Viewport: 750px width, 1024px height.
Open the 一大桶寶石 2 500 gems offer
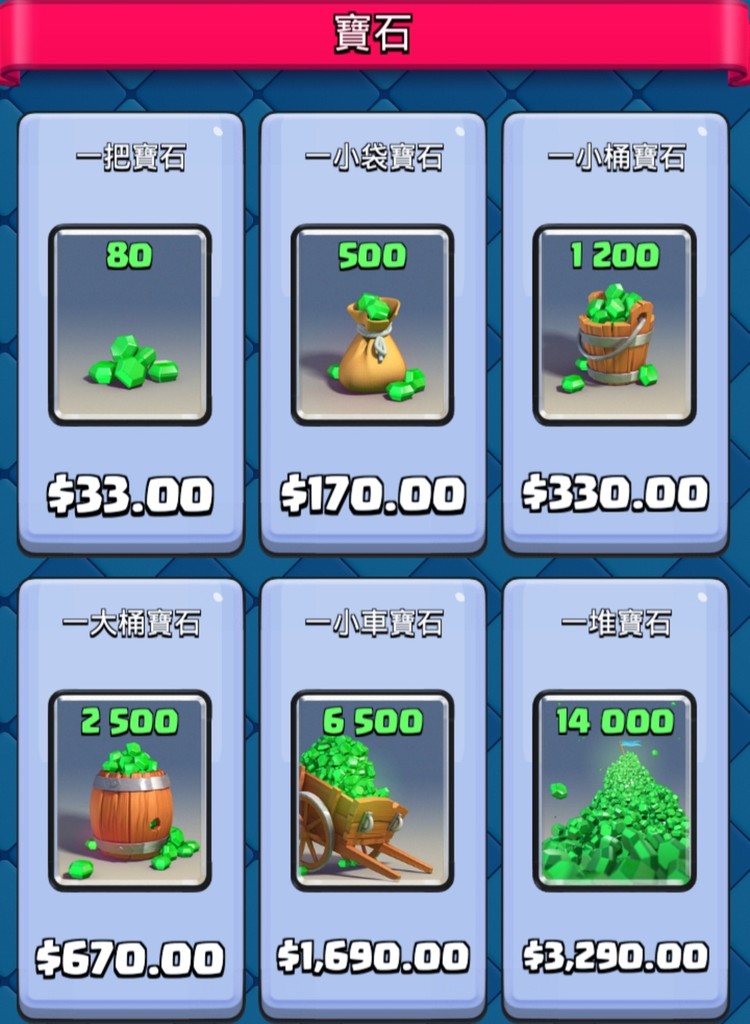coord(130,795)
